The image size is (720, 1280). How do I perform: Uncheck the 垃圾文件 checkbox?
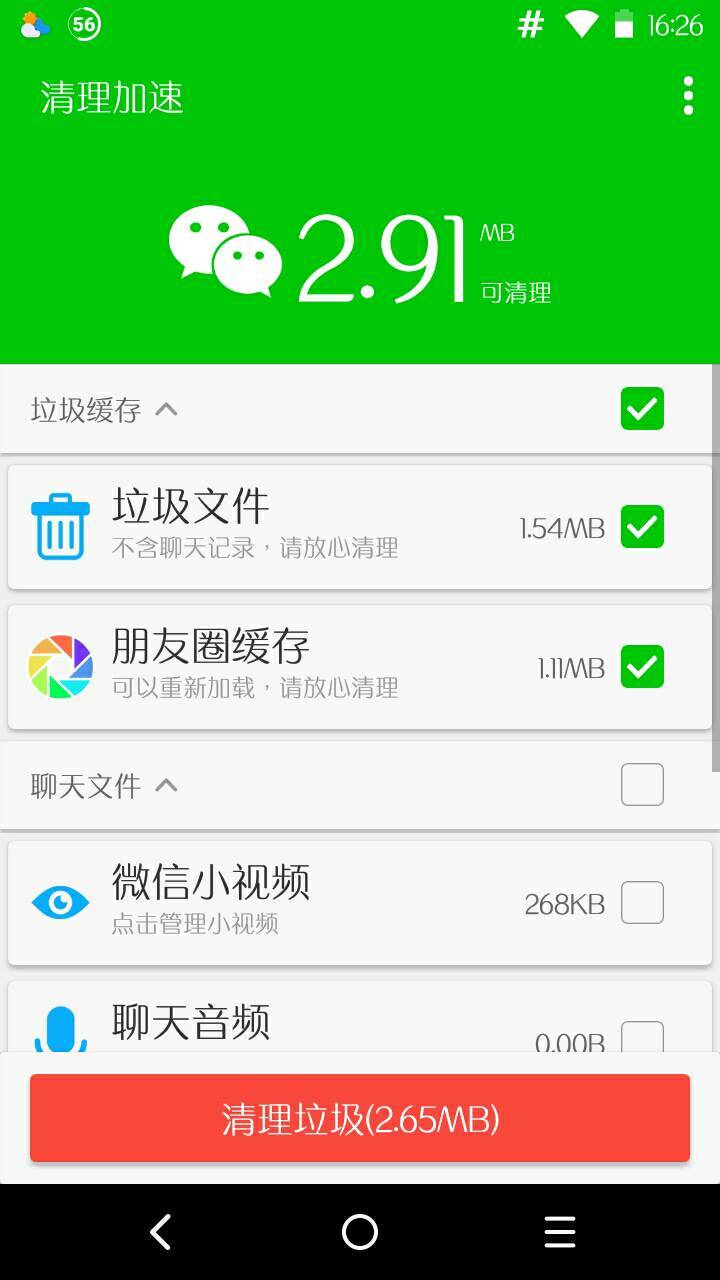point(642,527)
